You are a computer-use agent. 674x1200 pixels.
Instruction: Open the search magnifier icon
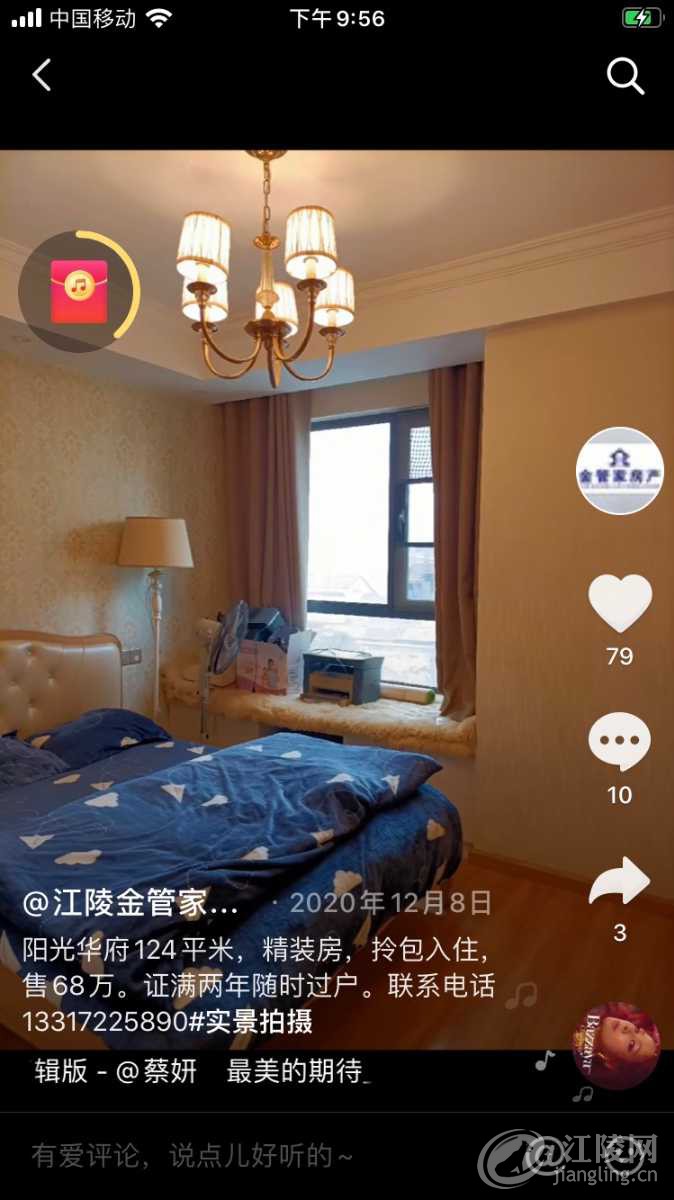pyautogui.click(x=626, y=76)
